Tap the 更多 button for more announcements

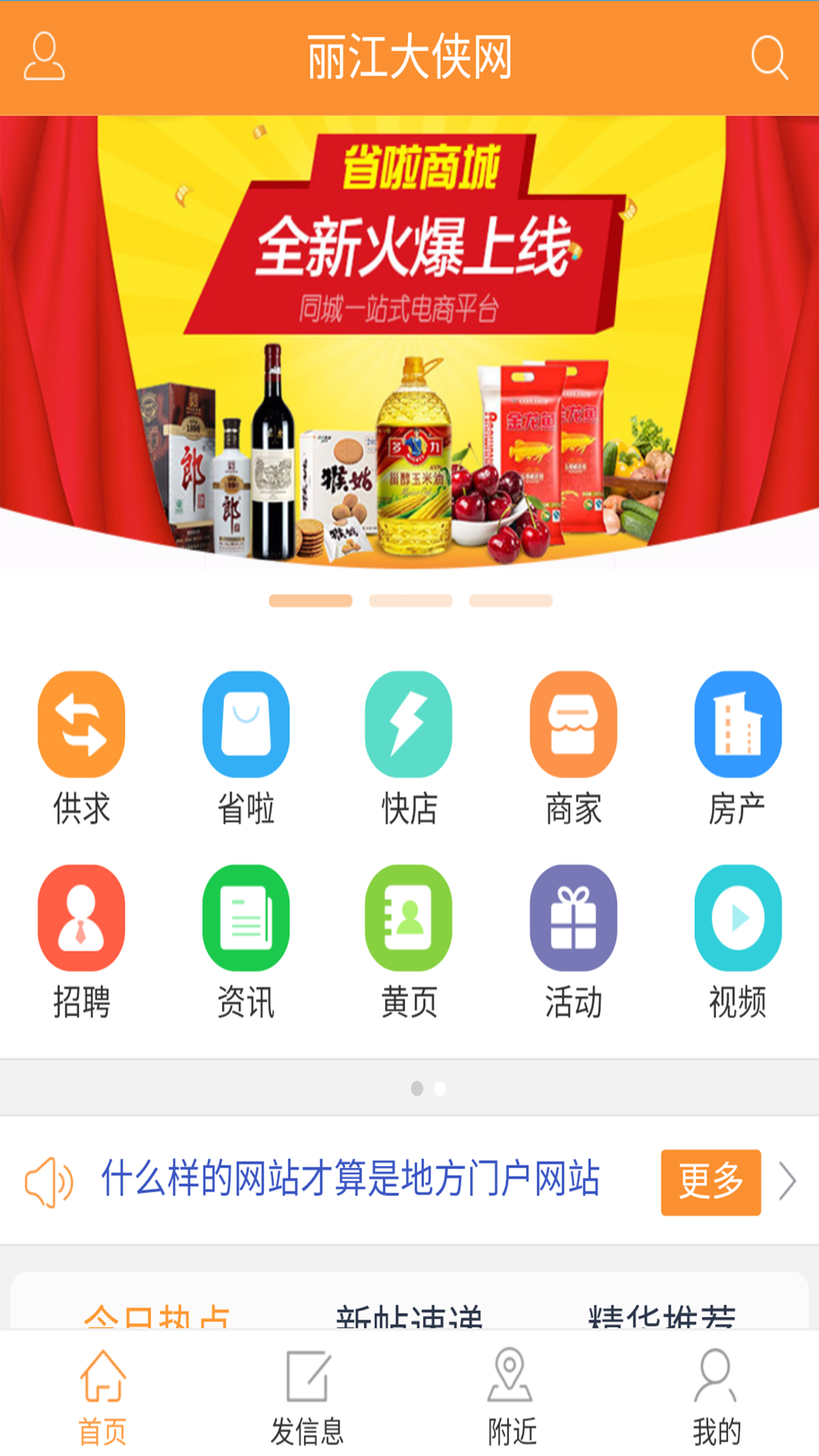click(x=710, y=1182)
